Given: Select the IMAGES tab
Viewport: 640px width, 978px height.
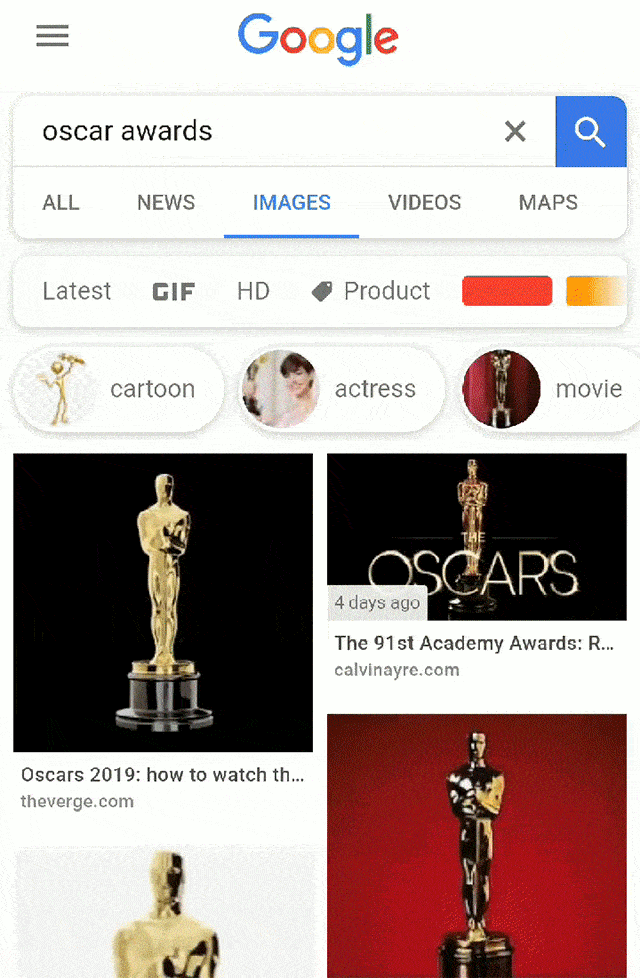Looking at the screenshot, I should click(291, 202).
